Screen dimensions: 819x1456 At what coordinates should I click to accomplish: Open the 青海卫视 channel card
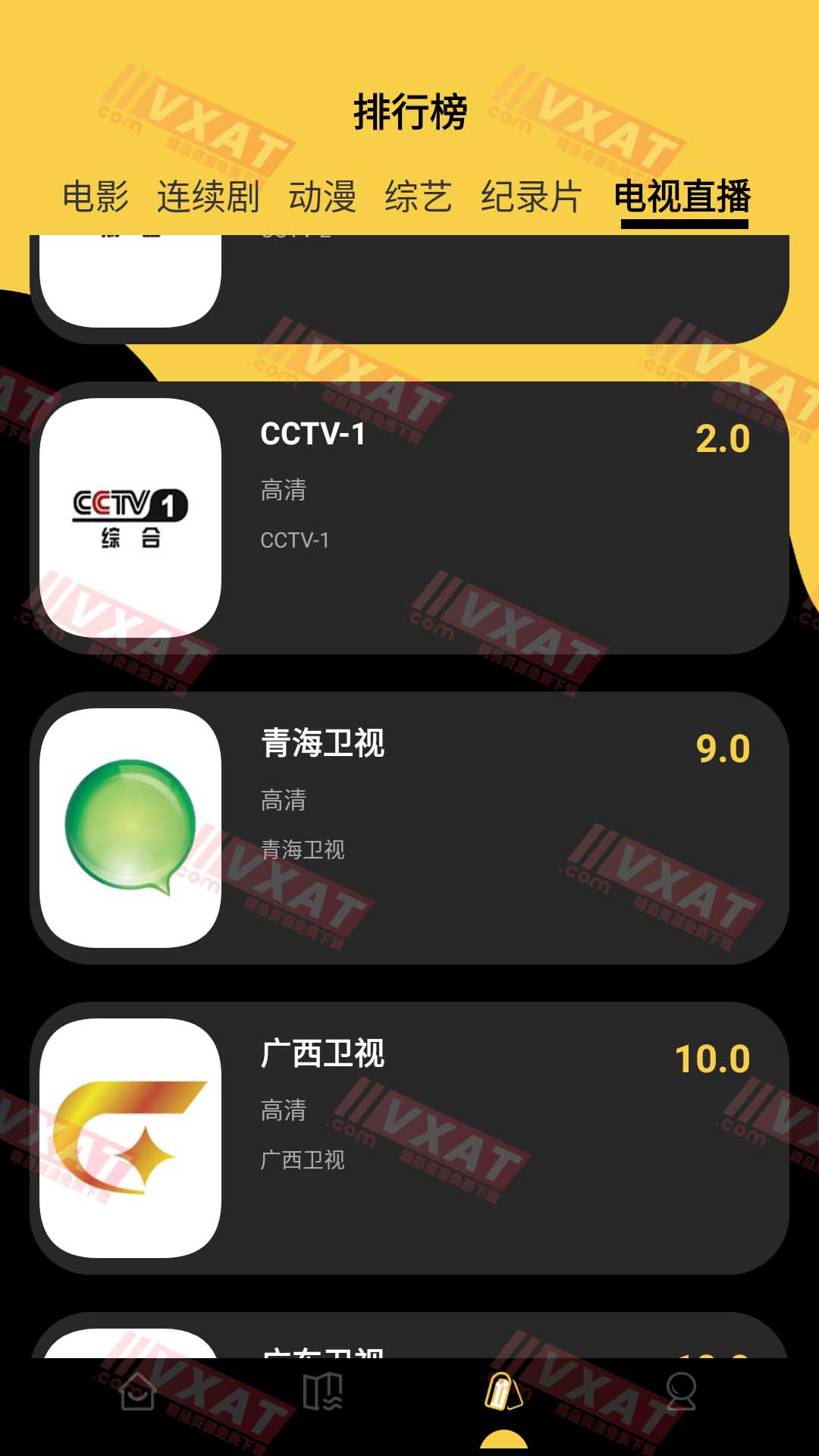coord(409,827)
